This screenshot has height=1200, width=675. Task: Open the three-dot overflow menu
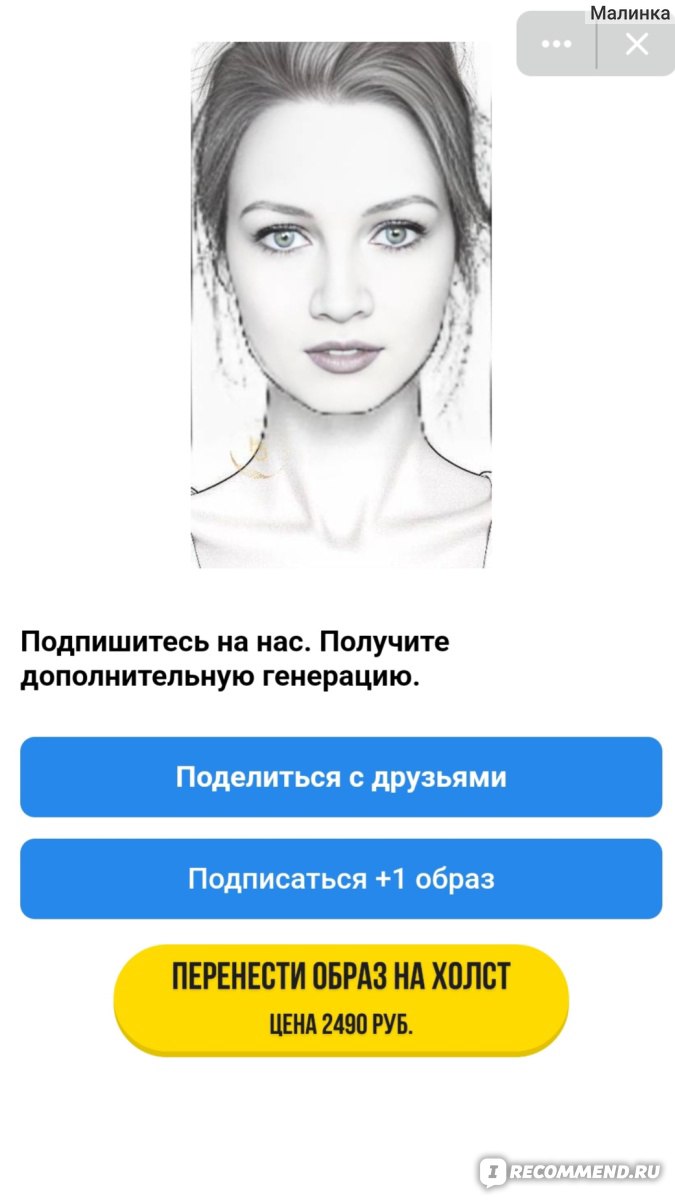556,45
